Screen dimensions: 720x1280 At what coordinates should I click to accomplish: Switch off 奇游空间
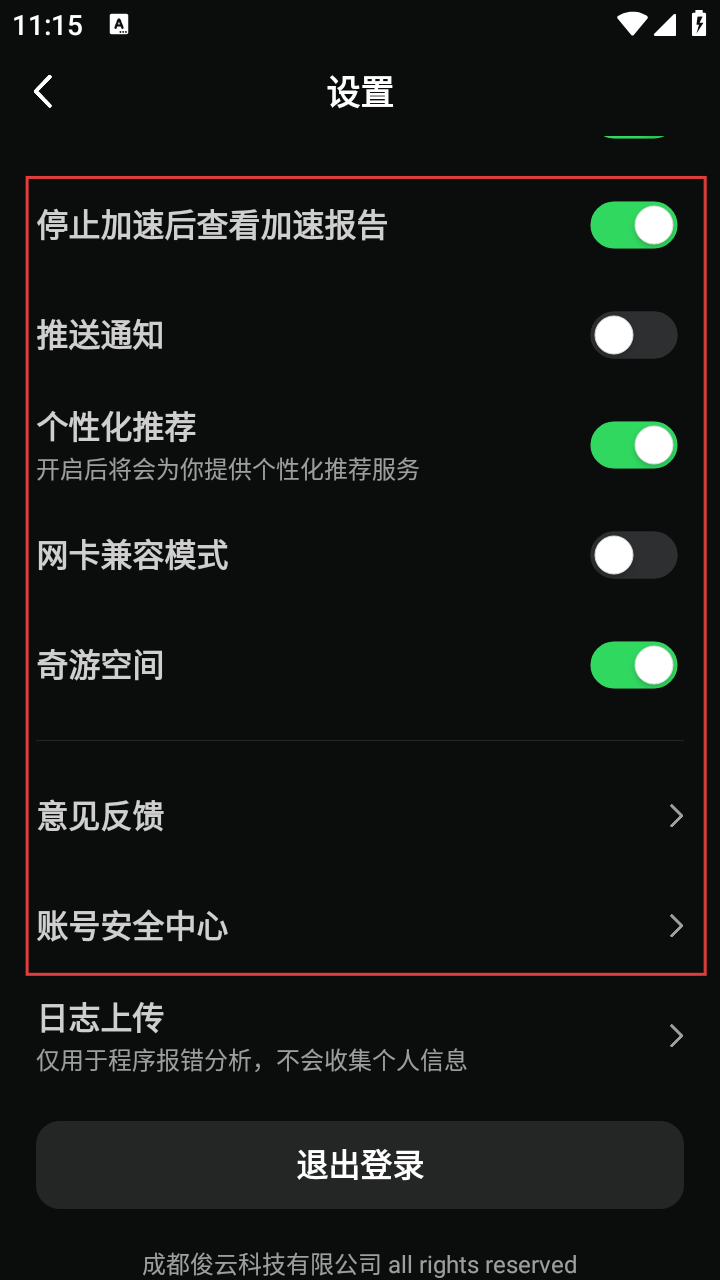(x=633, y=665)
